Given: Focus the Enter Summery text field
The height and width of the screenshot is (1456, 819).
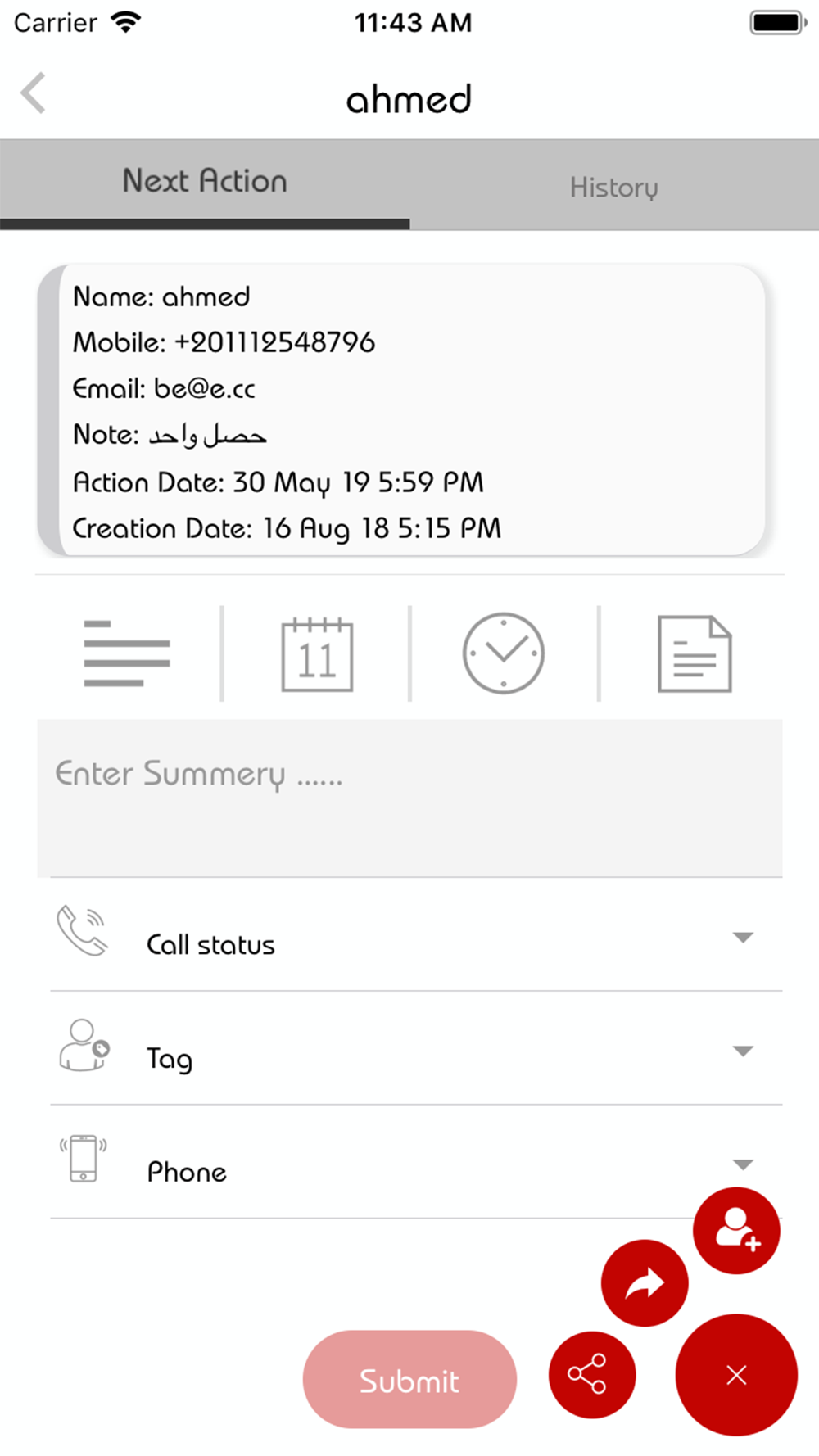Looking at the screenshot, I should 409,798.
